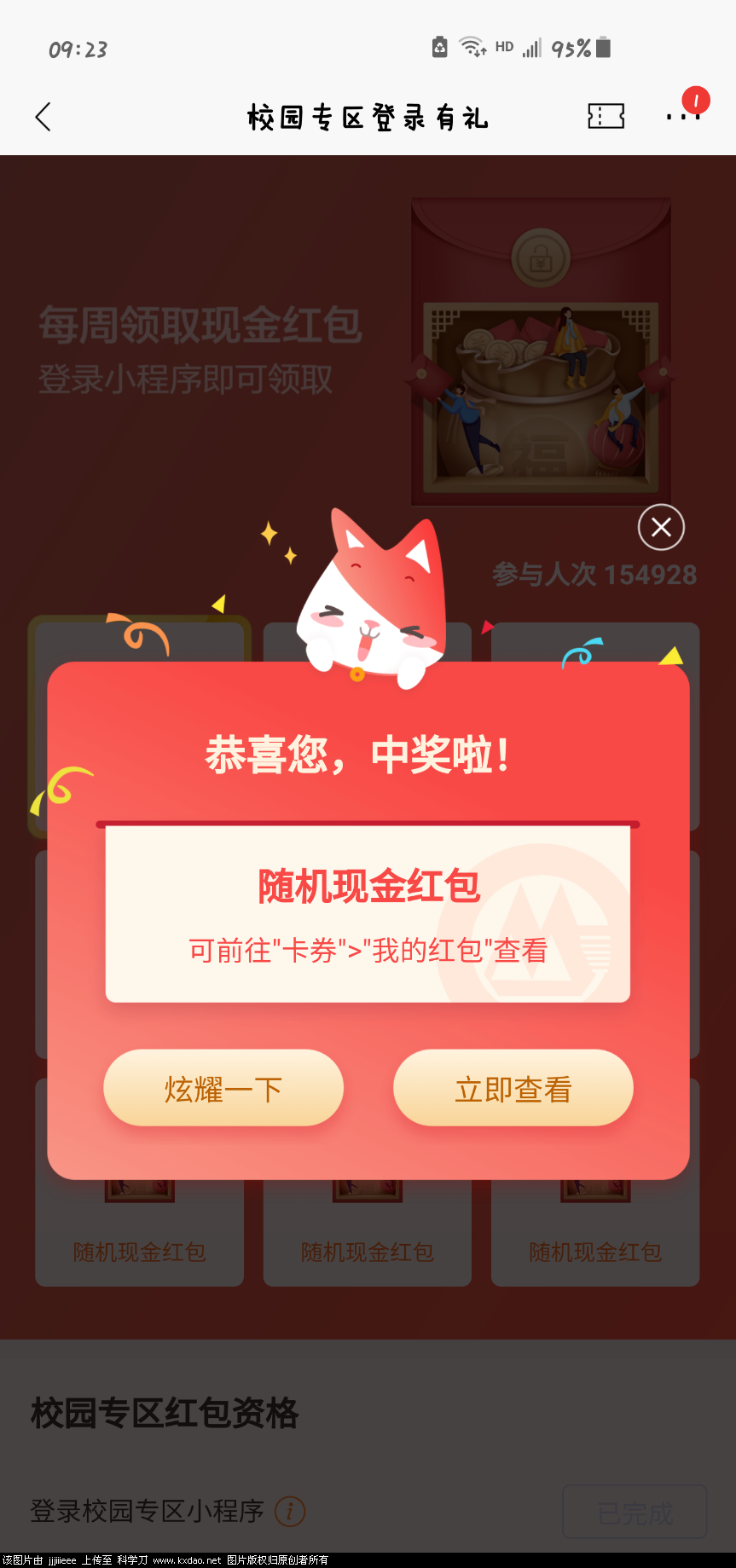Tap the red notification badge showing 1
Image resolution: width=736 pixels, height=1568 pixels.
[695, 101]
